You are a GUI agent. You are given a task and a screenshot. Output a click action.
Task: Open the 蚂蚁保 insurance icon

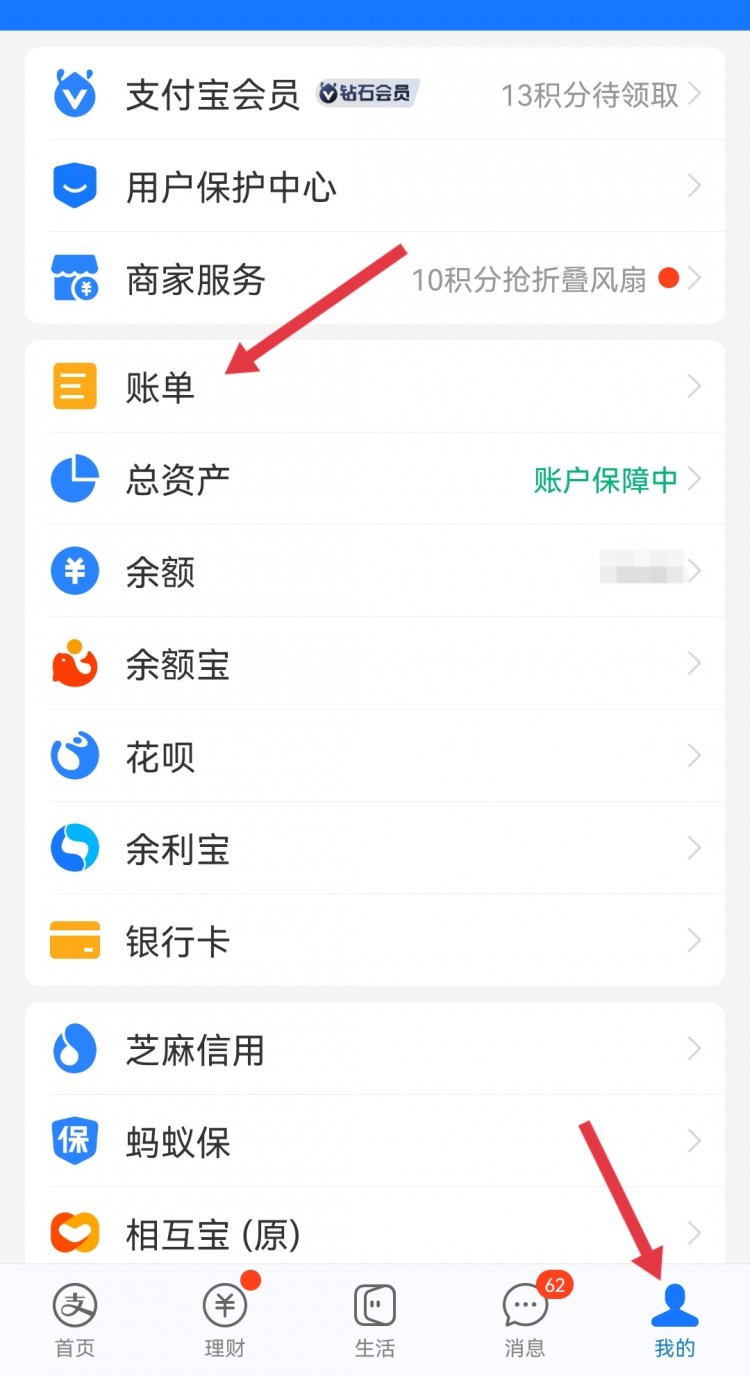tap(75, 1142)
